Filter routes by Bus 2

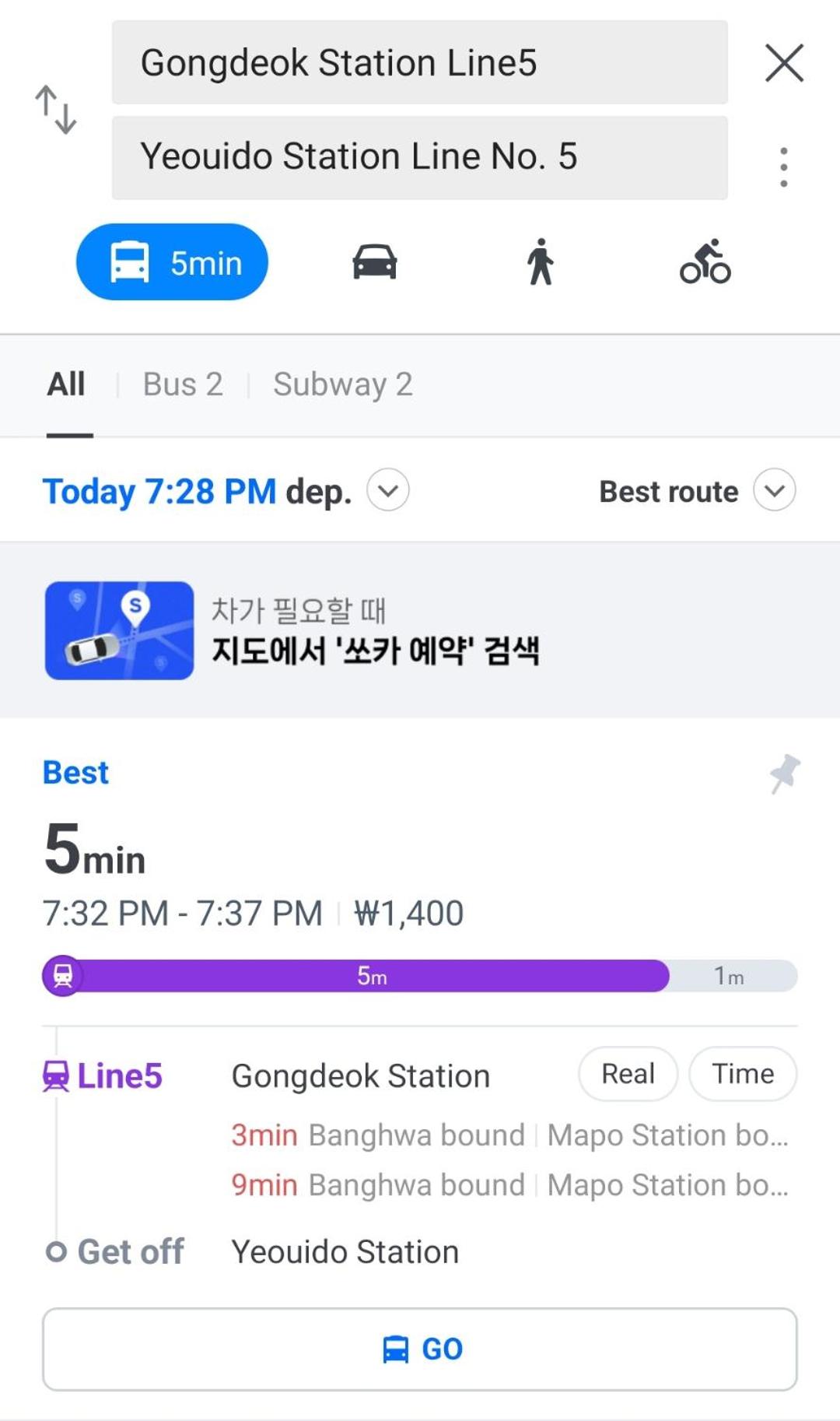tap(183, 384)
